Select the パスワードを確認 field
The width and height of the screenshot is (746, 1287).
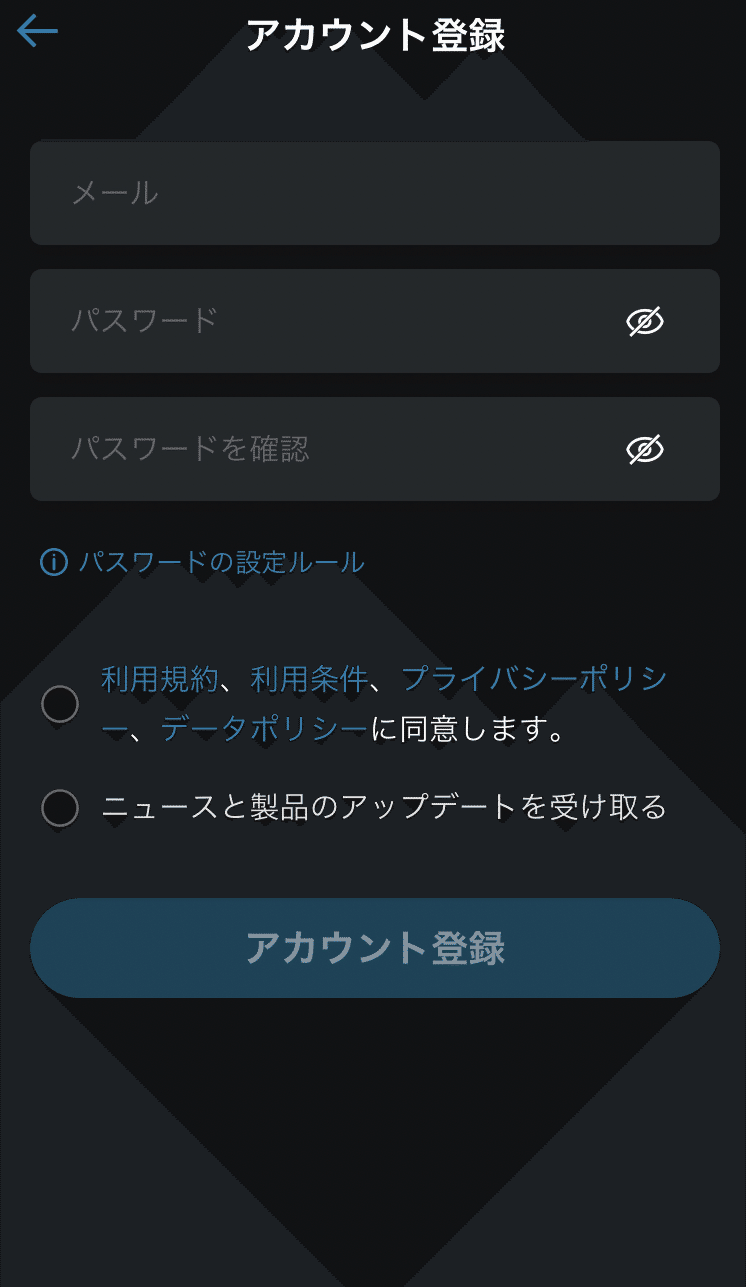(375, 449)
